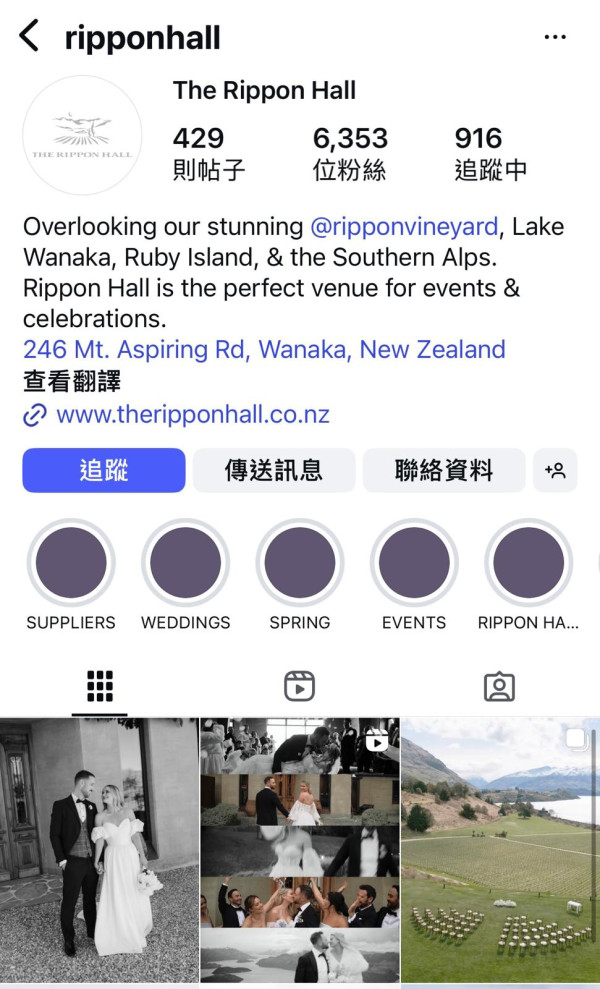View the EVENTS story highlight
The width and height of the screenshot is (600, 989).
414,563
